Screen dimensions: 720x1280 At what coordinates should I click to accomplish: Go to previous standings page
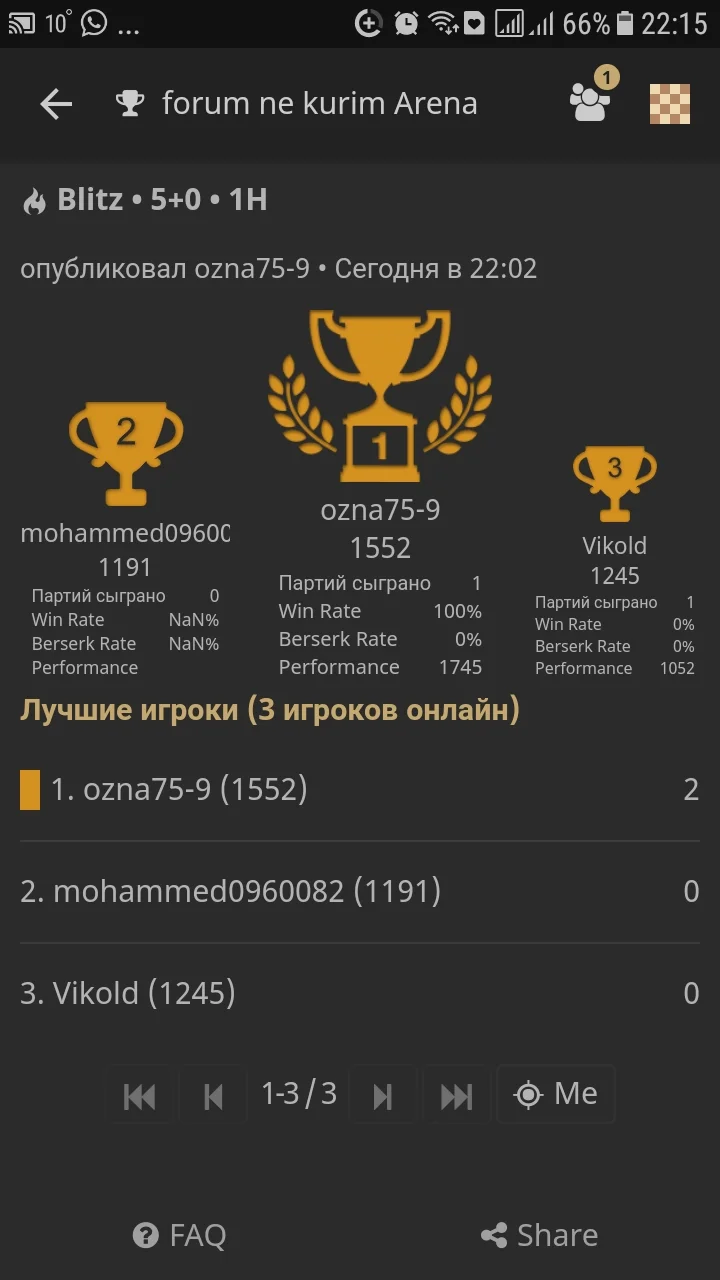212,1094
